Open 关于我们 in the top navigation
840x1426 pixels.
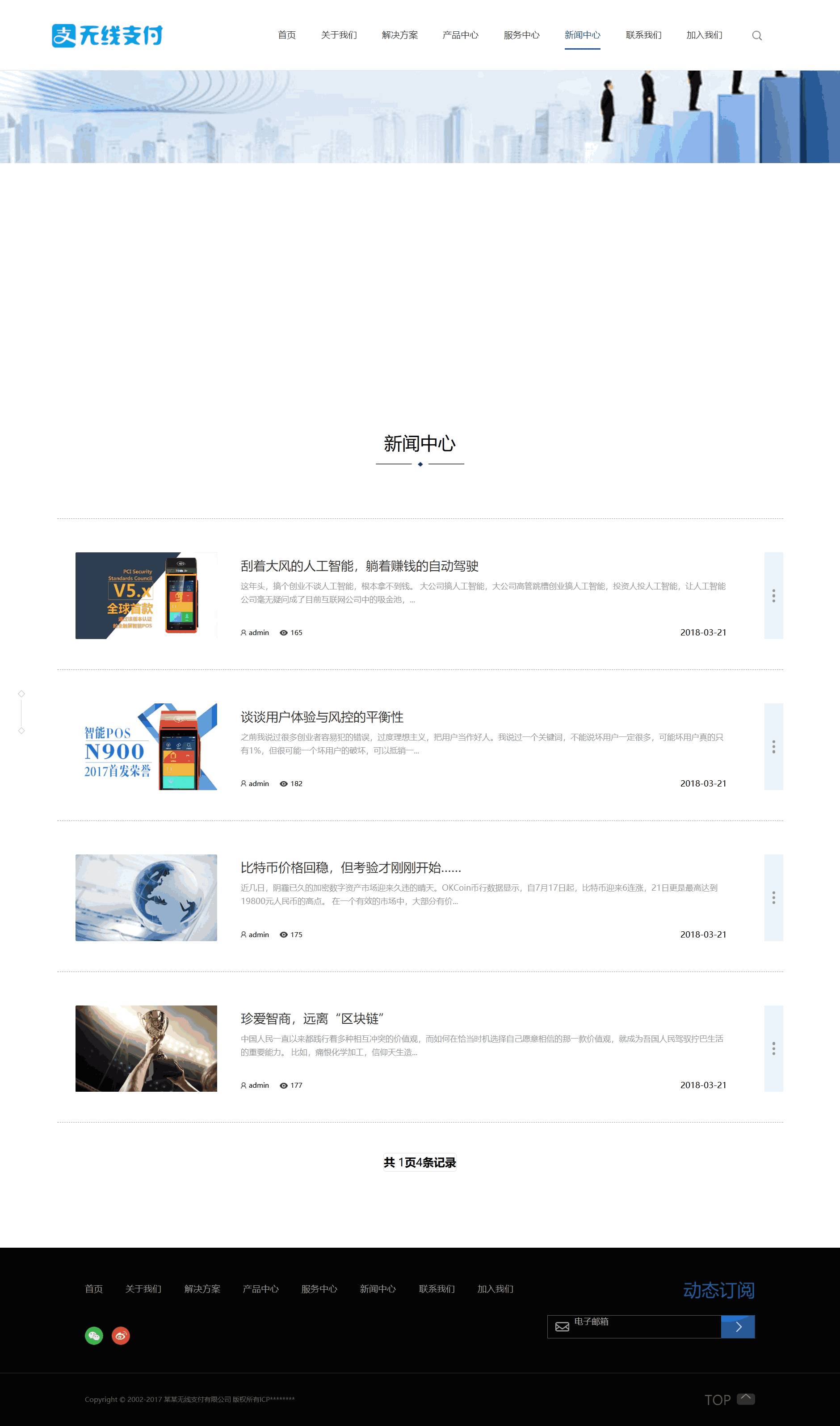coord(339,35)
